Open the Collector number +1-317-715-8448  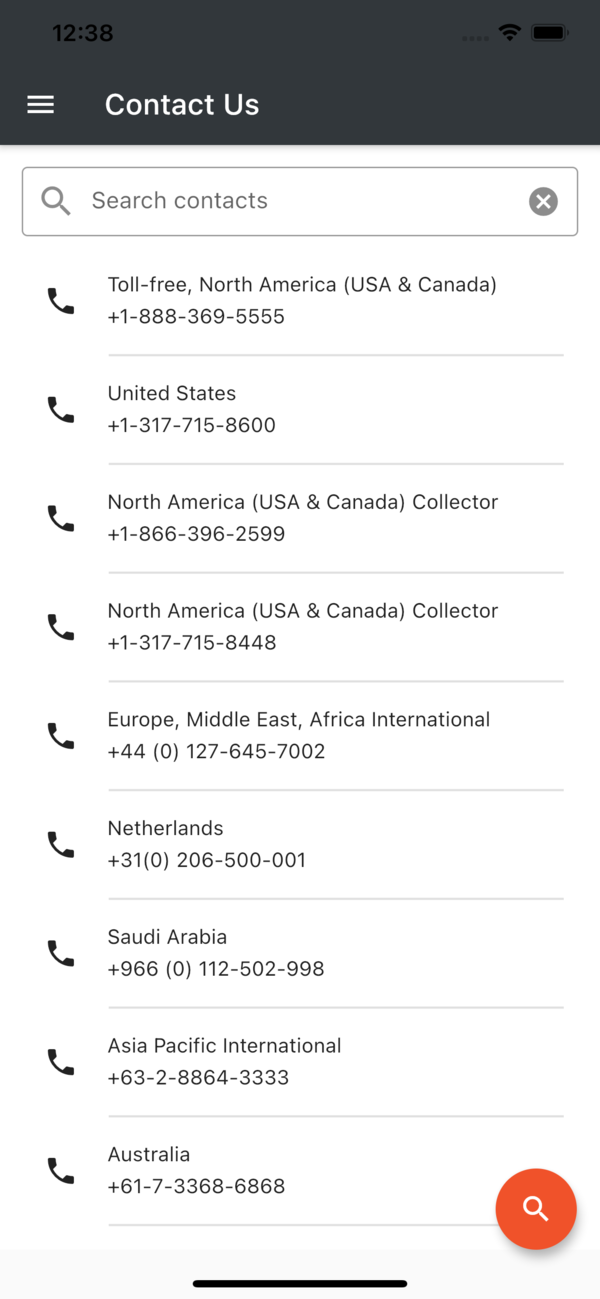(x=300, y=627)
